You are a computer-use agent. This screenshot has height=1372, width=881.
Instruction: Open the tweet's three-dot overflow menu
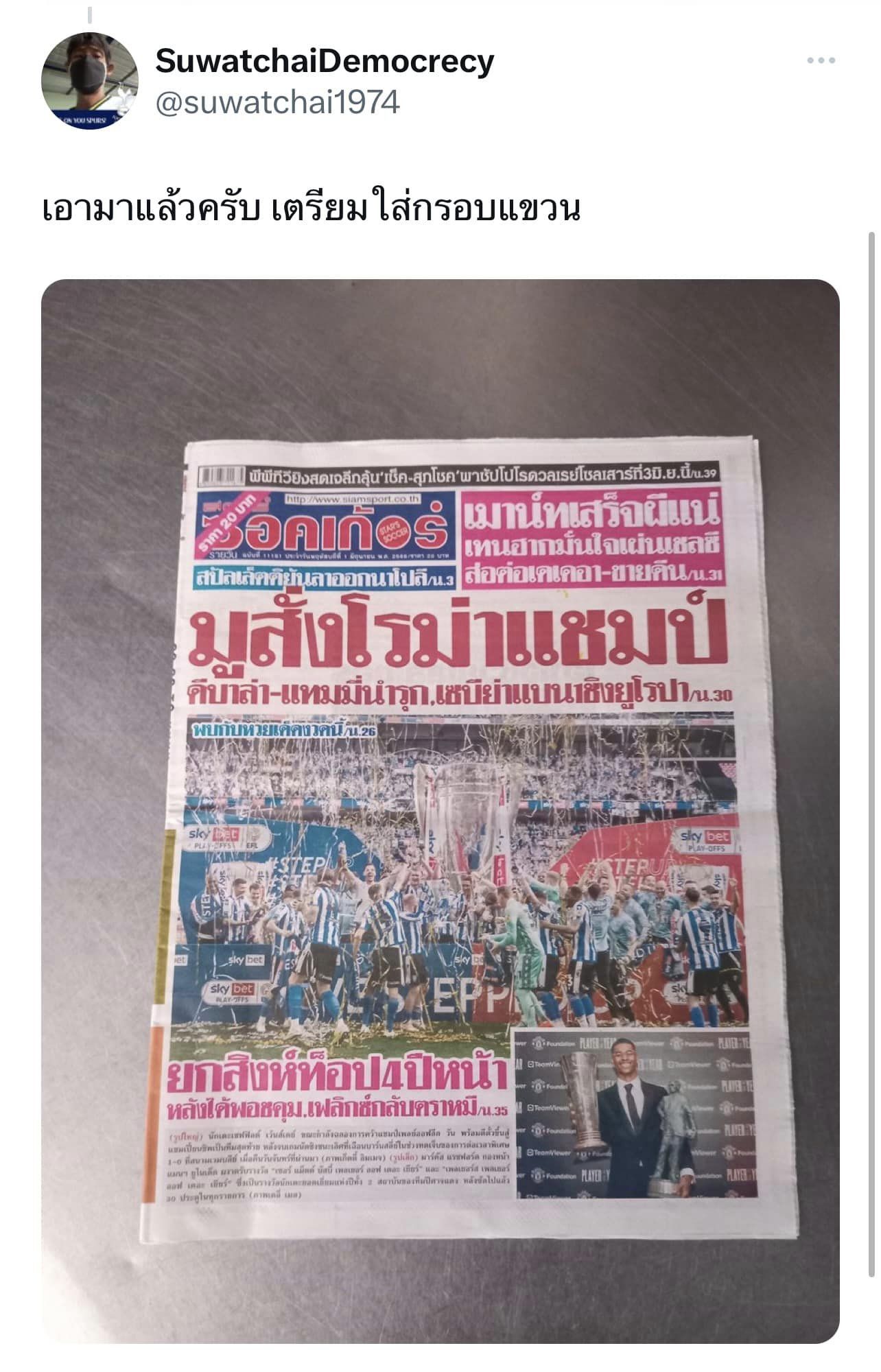point(821,61)
